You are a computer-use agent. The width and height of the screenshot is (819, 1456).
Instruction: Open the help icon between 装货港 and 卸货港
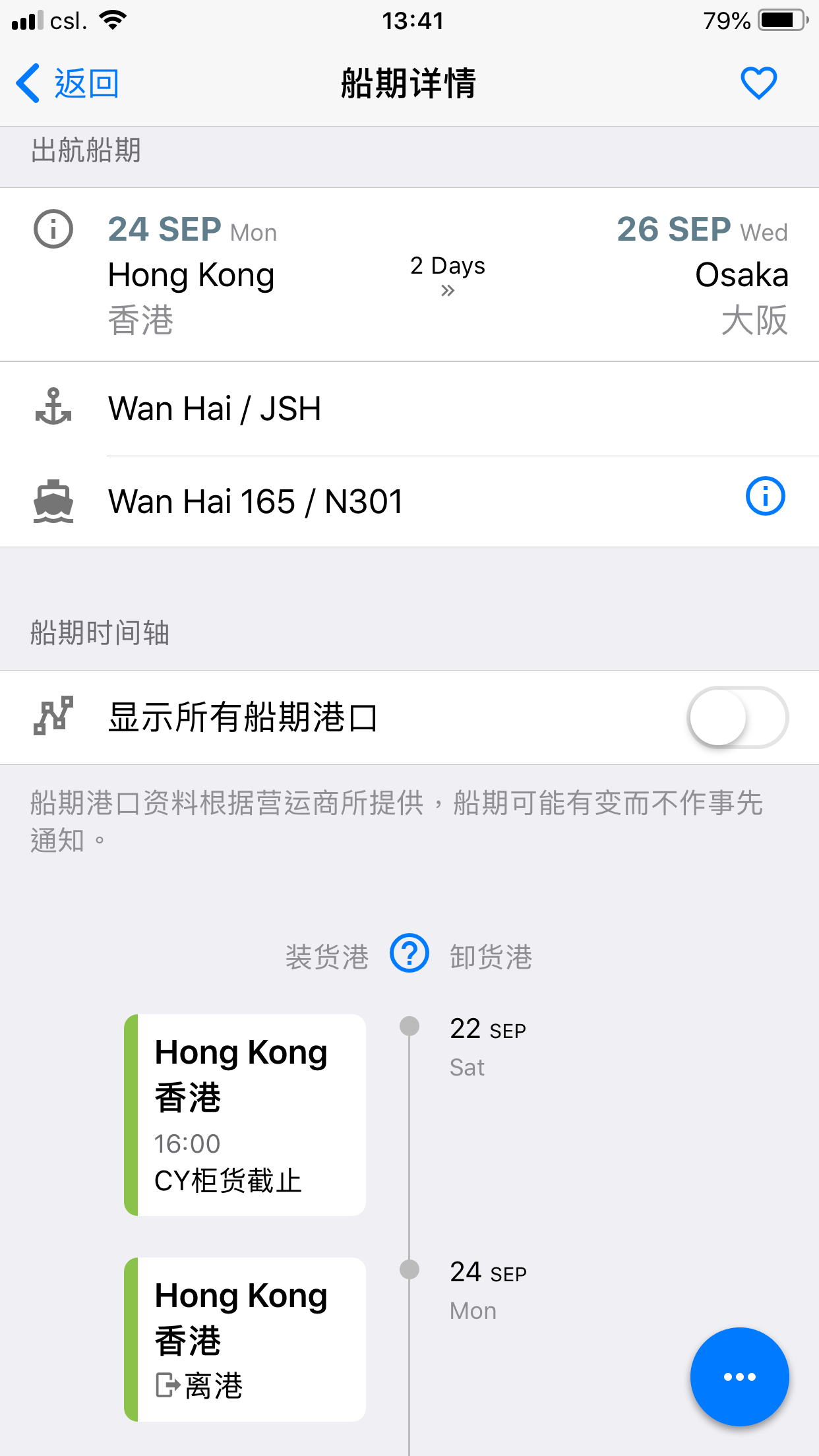409,954
